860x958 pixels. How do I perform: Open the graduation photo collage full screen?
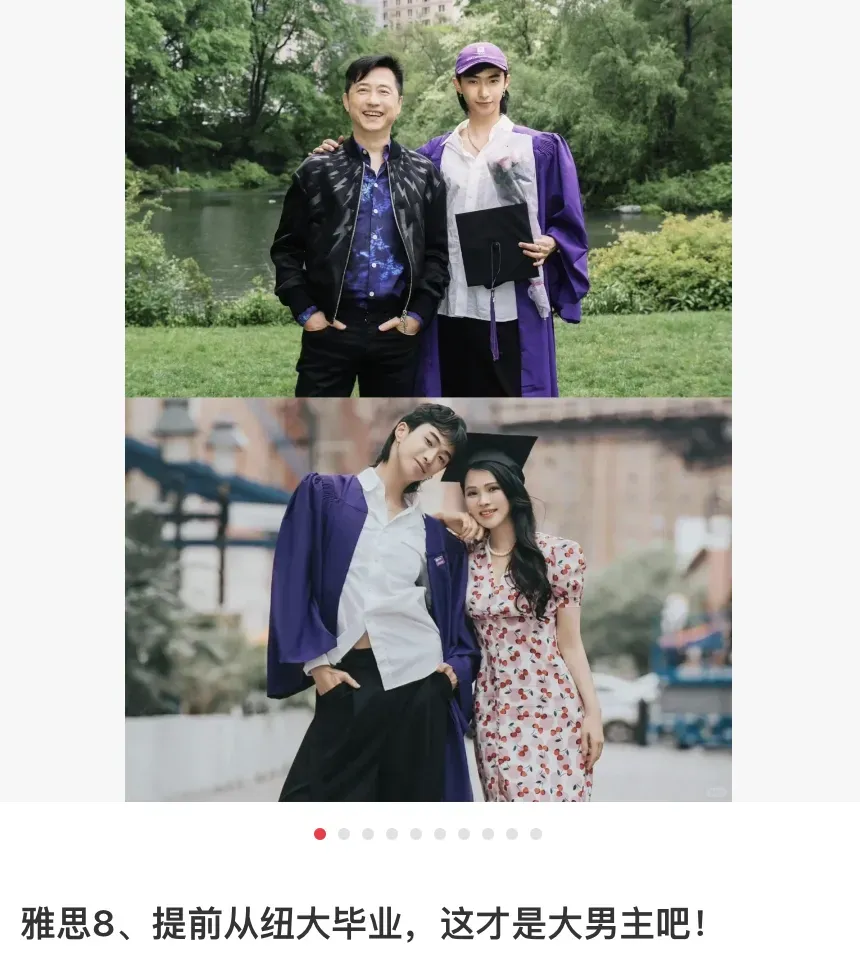click(x=428, y=400)
